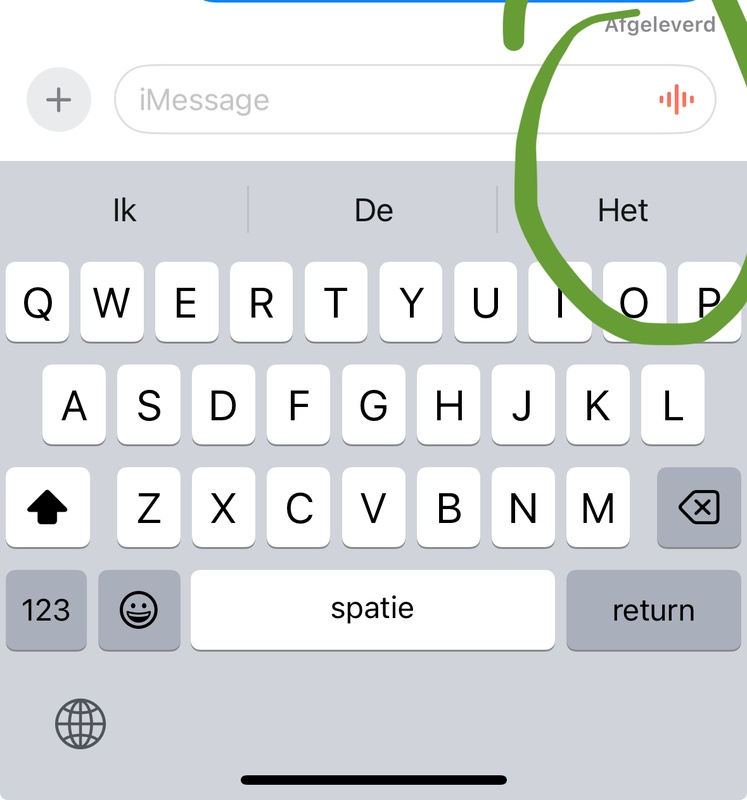
Task: Pick the suggested word "Het"
Action: click(622, 210)
